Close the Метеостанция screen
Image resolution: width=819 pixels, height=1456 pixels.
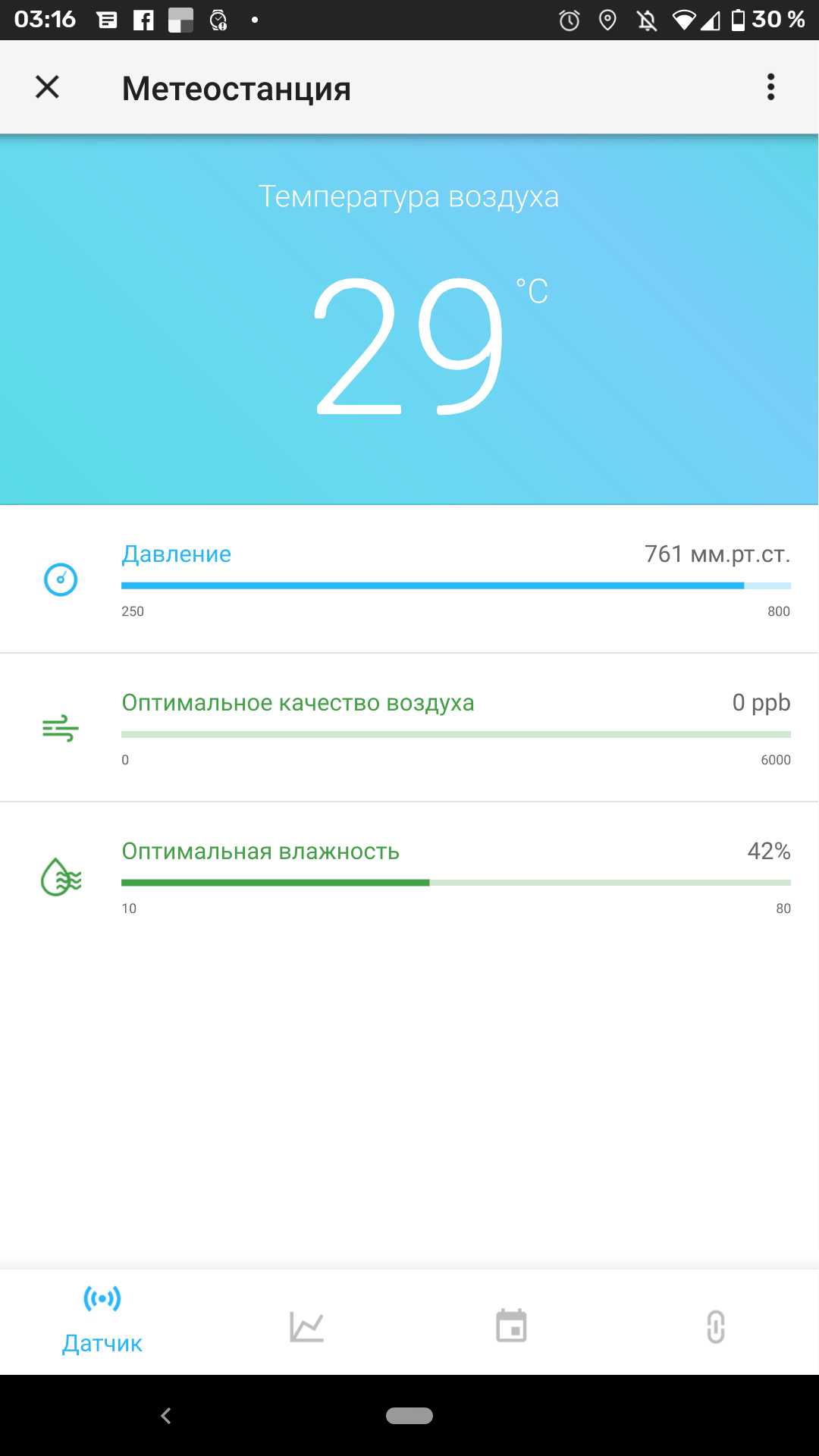47,87
